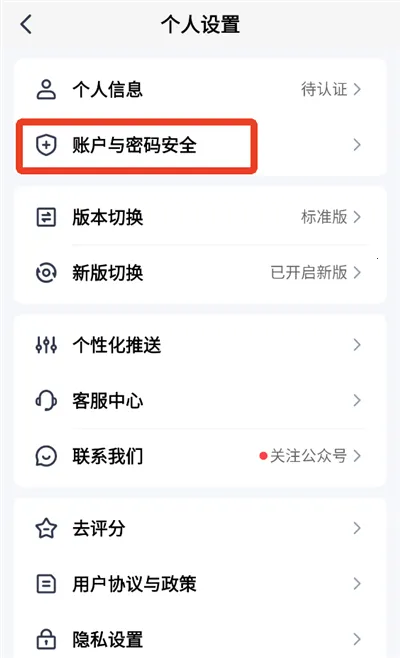Open 个人信息 settings
Screen dimensions: 400x658
point(200,89)
